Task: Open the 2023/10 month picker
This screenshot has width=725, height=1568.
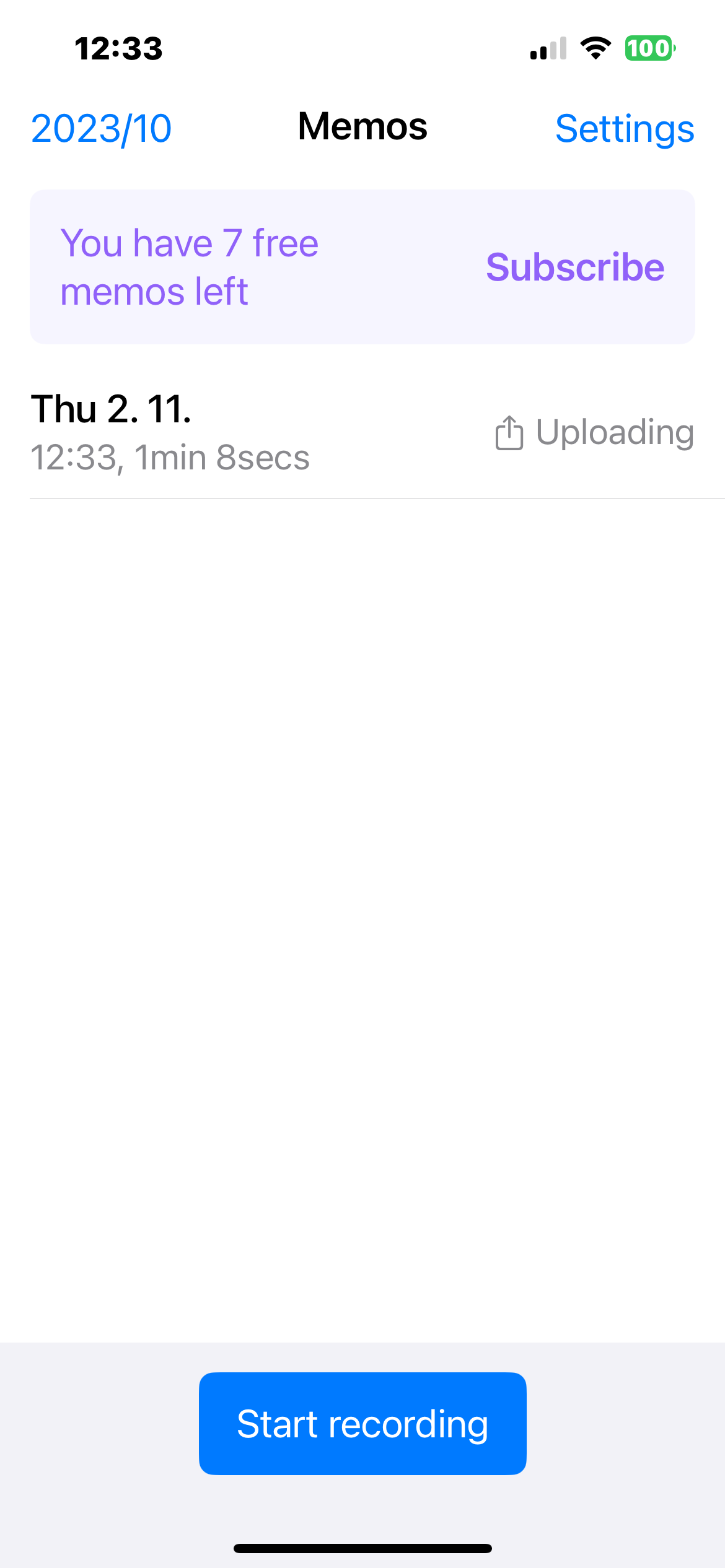Action: point(102,129)
